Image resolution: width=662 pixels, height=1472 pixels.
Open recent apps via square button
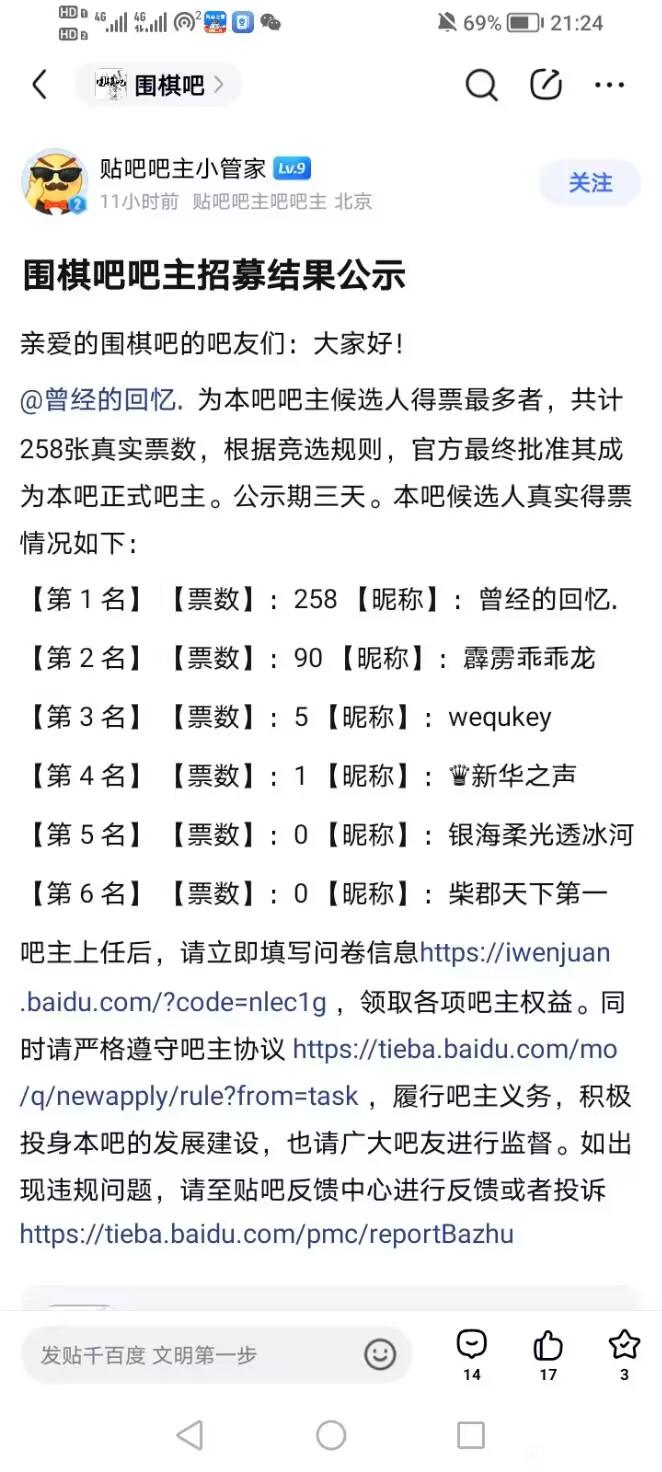click(471, 1436)
